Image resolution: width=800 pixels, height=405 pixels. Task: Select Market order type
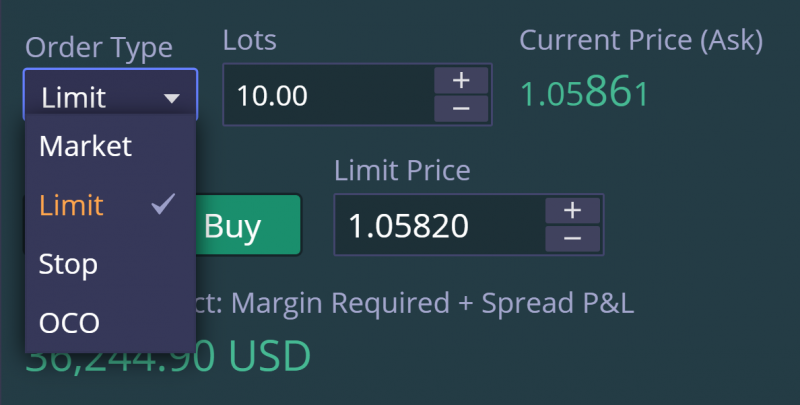click(x=85, y=147)
